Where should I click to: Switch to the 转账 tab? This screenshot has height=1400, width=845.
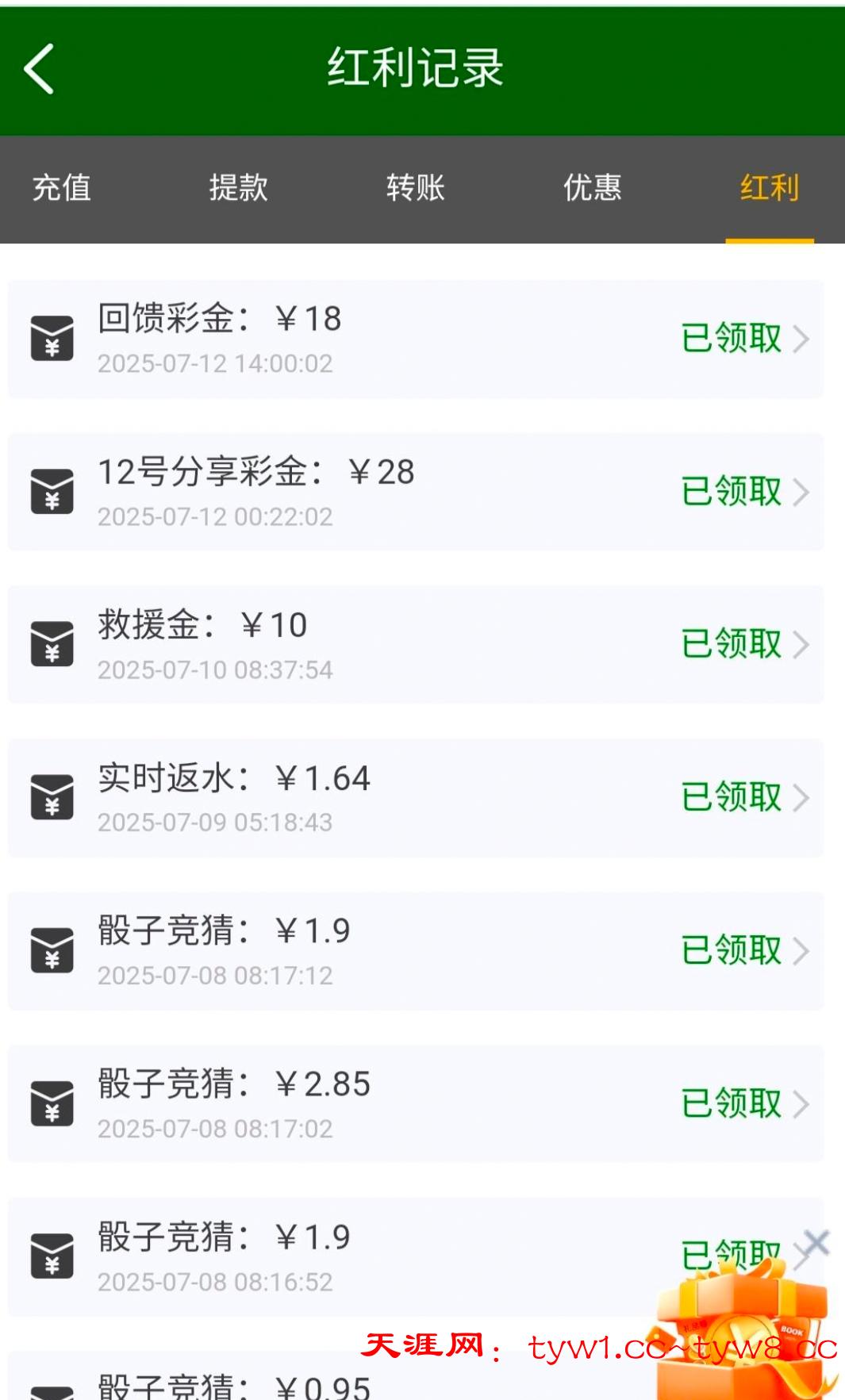(x=415, y=188)
